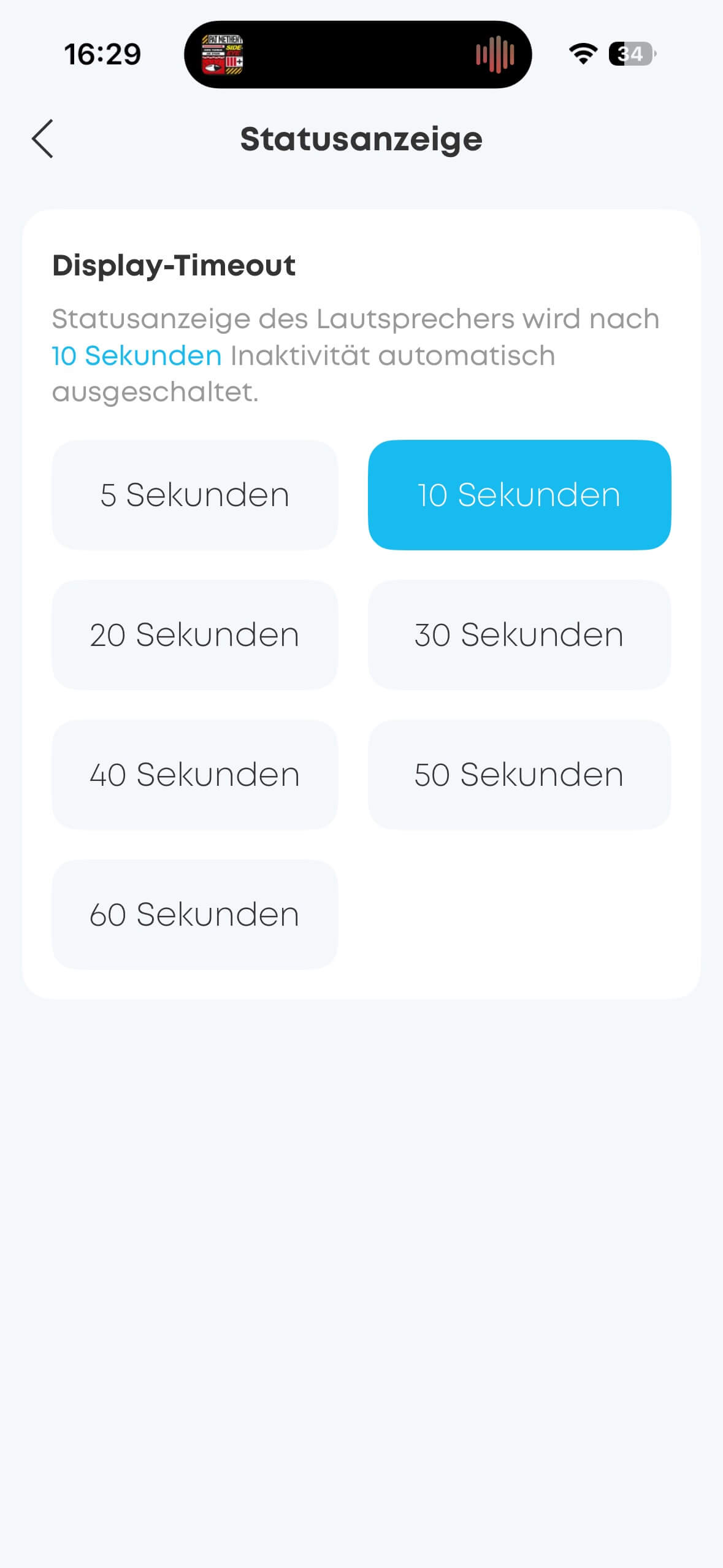Set display timeout to 20 Sekunden
This screenshot has width=723, height=1568.
tap(194, 635)
